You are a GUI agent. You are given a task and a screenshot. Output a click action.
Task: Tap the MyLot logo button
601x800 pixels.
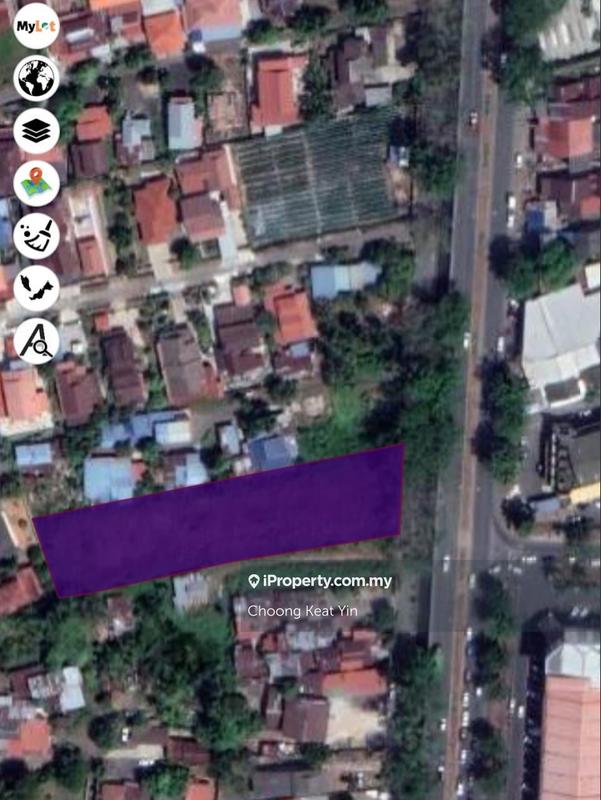[37, 26]
